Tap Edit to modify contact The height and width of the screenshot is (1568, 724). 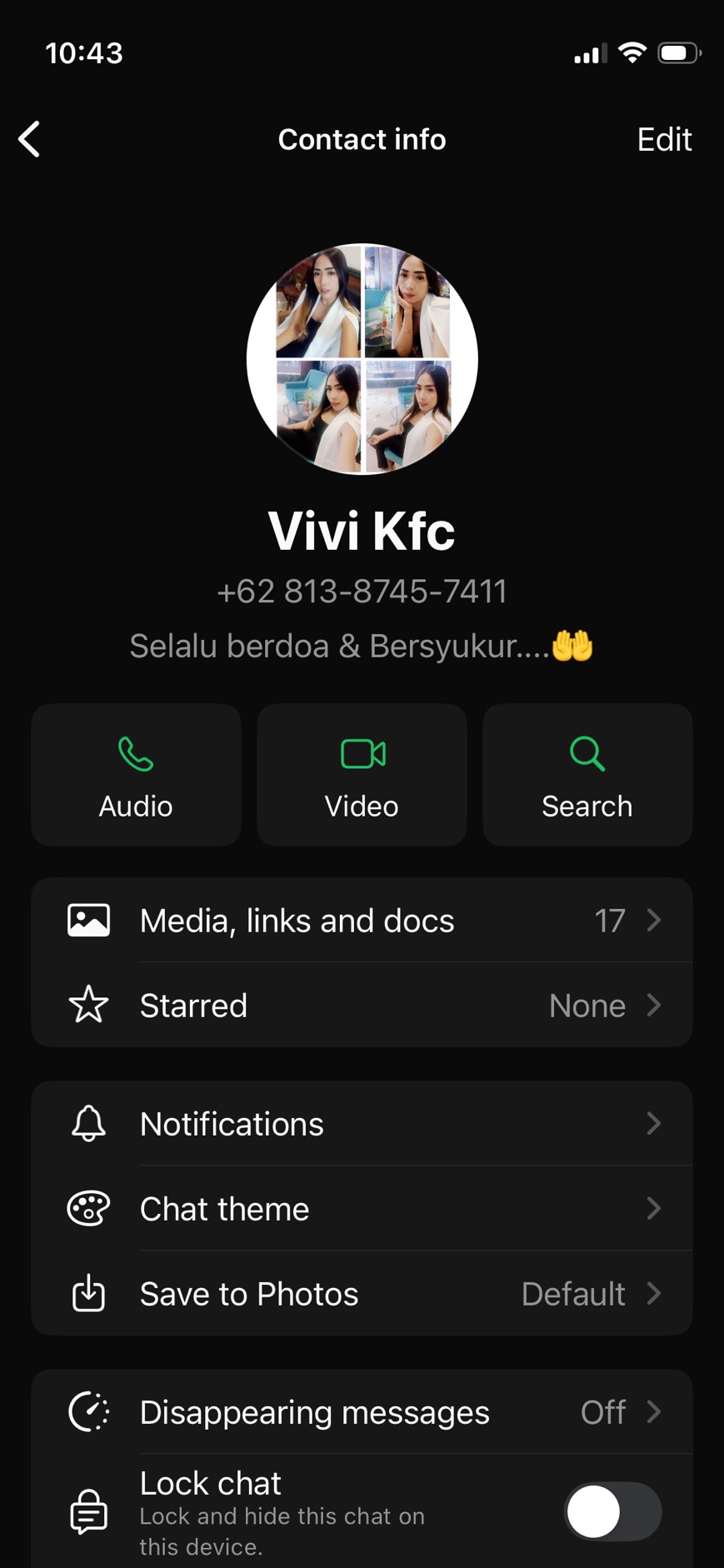663,139
